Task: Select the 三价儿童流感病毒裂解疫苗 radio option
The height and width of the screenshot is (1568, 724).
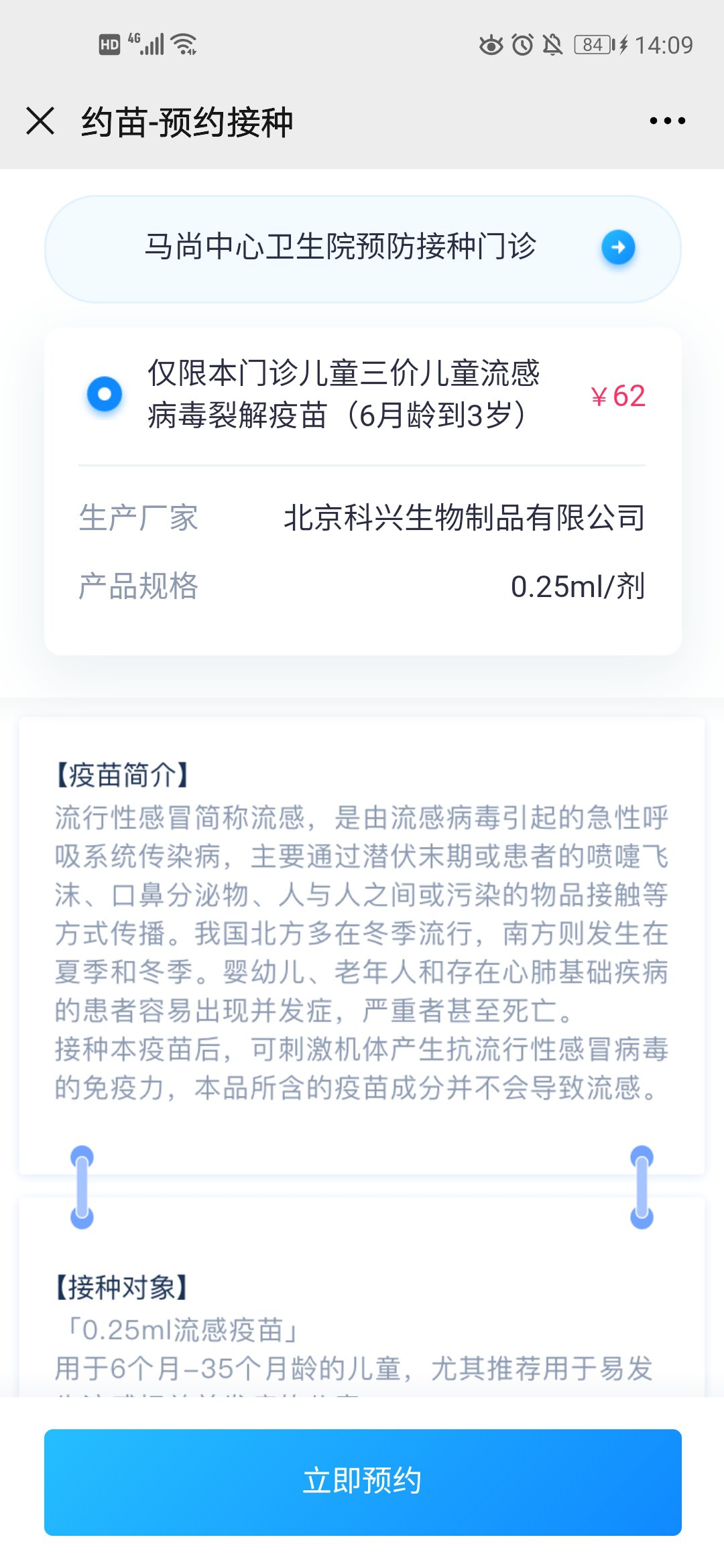Action: [x=105, y=393]
